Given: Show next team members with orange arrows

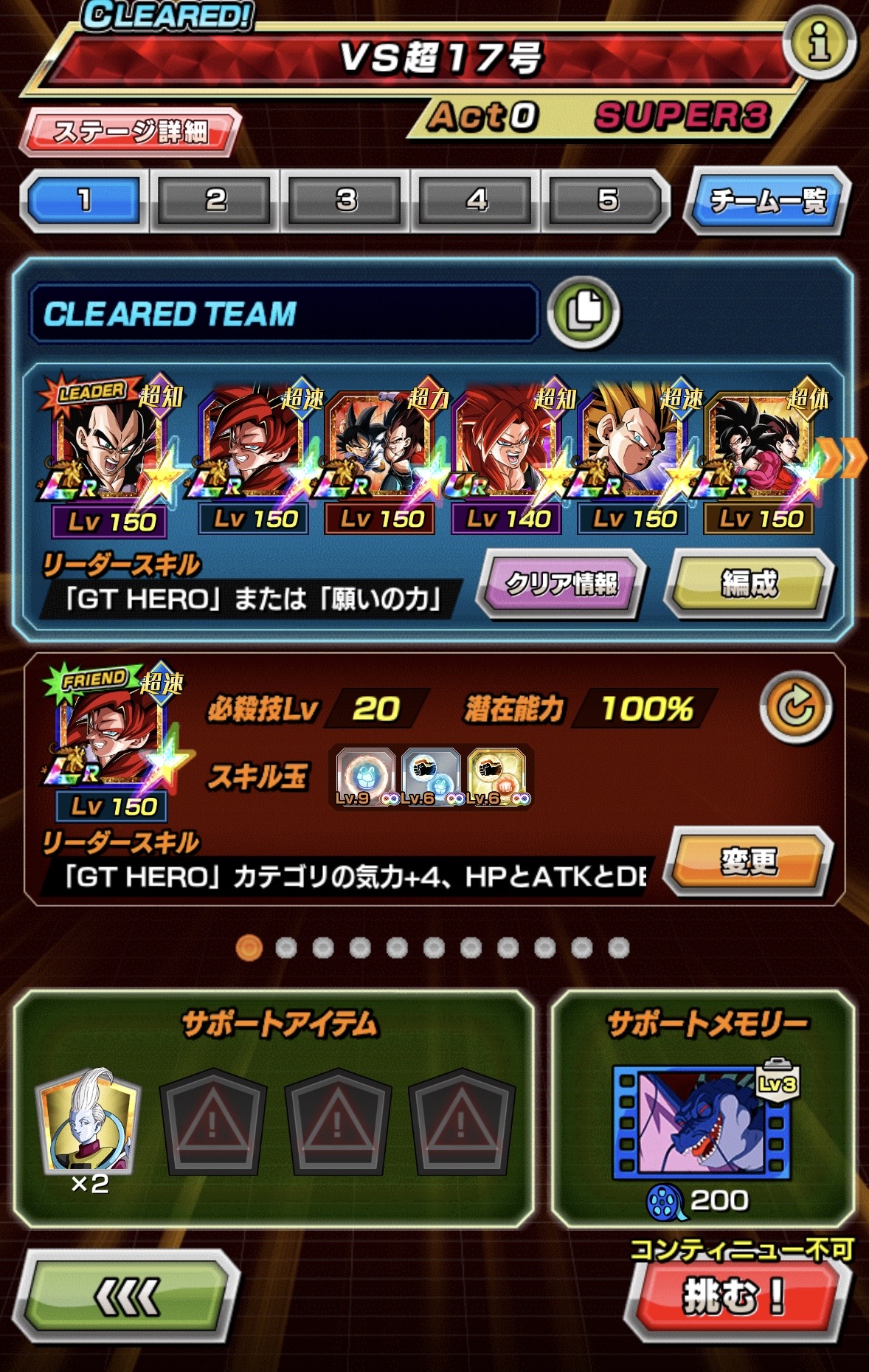Looking at the screenshot, I should tap(841, 458).
